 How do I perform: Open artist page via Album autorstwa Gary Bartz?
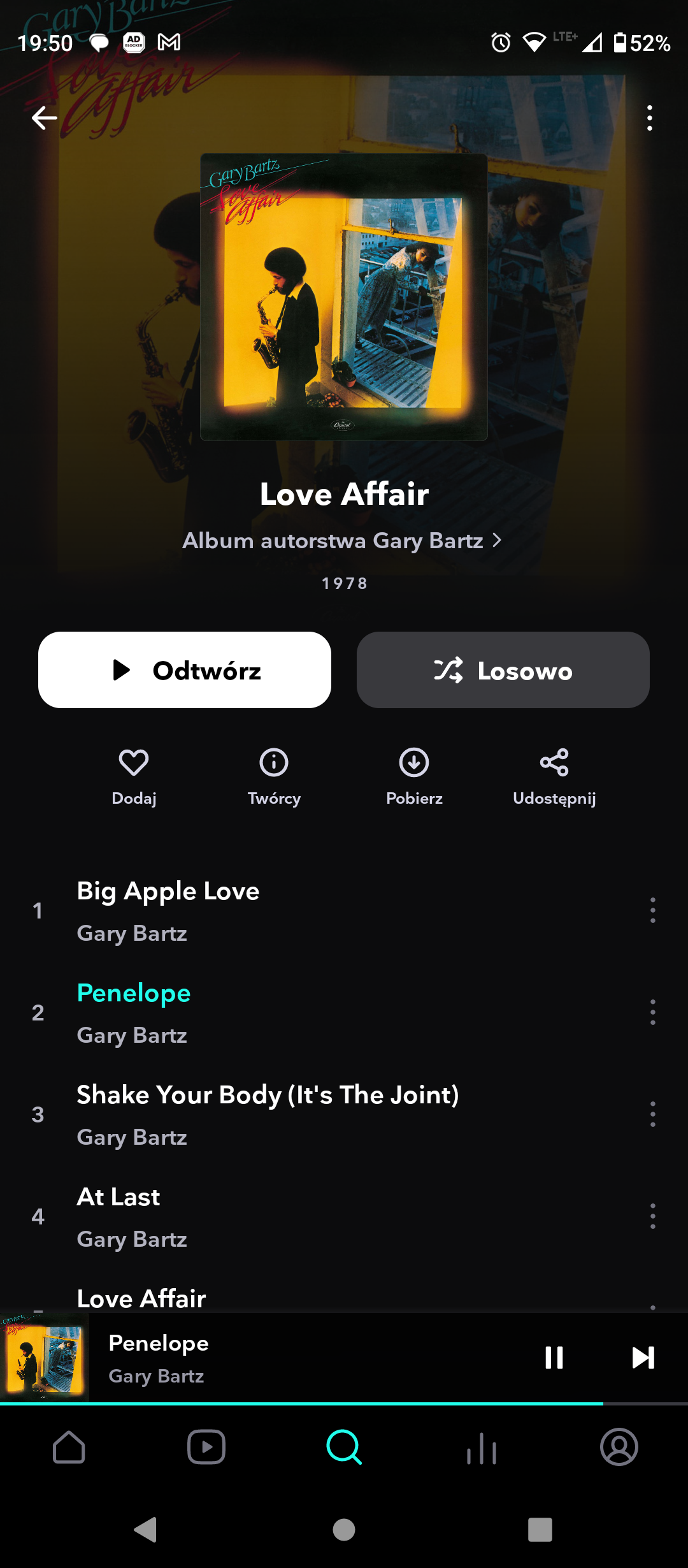point(343,541)
